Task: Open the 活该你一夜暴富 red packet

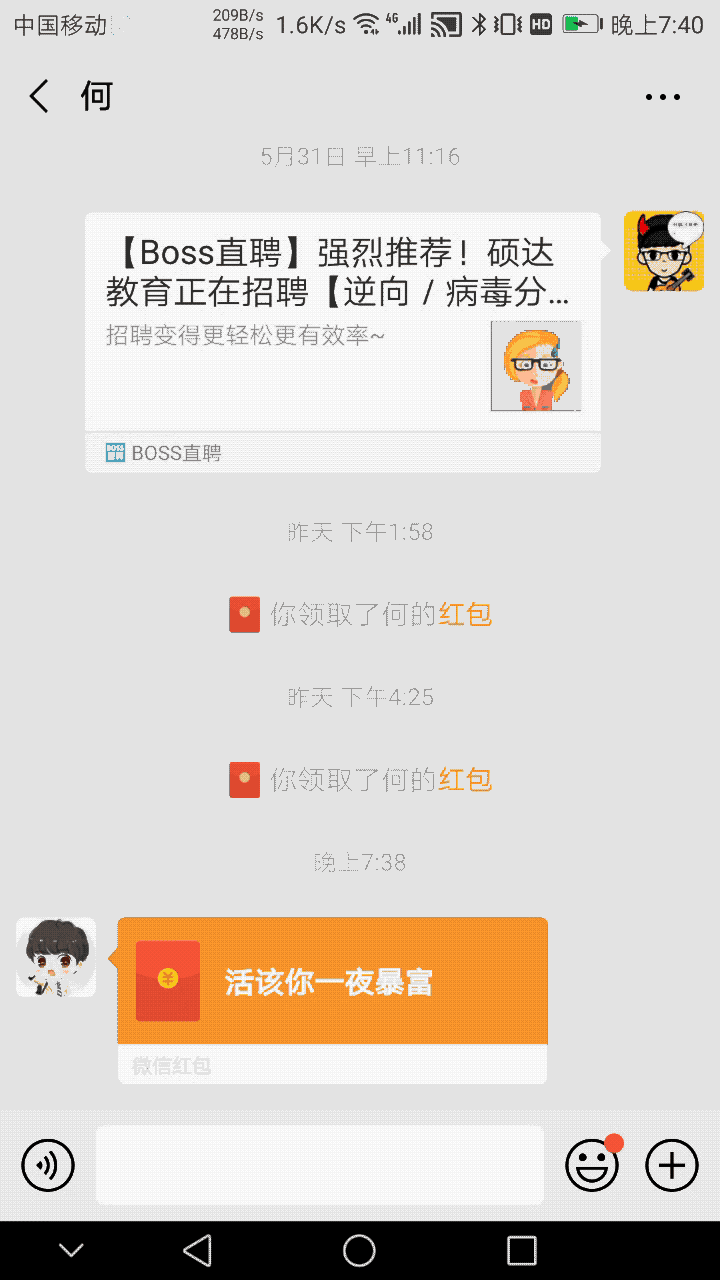Action: click(x=332, y=982)
